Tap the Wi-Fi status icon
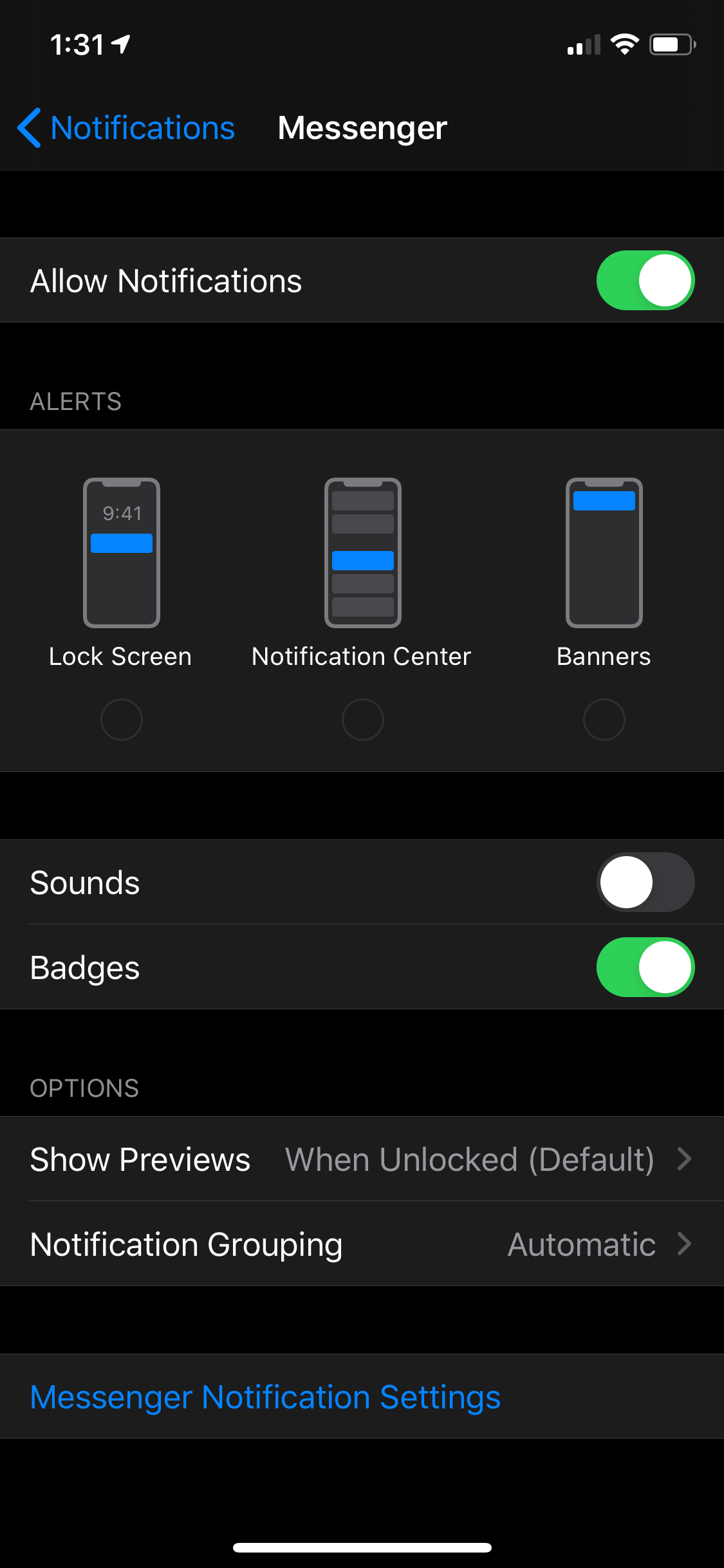This screenshot has height=1568, width=724. [x=624, y=43]
